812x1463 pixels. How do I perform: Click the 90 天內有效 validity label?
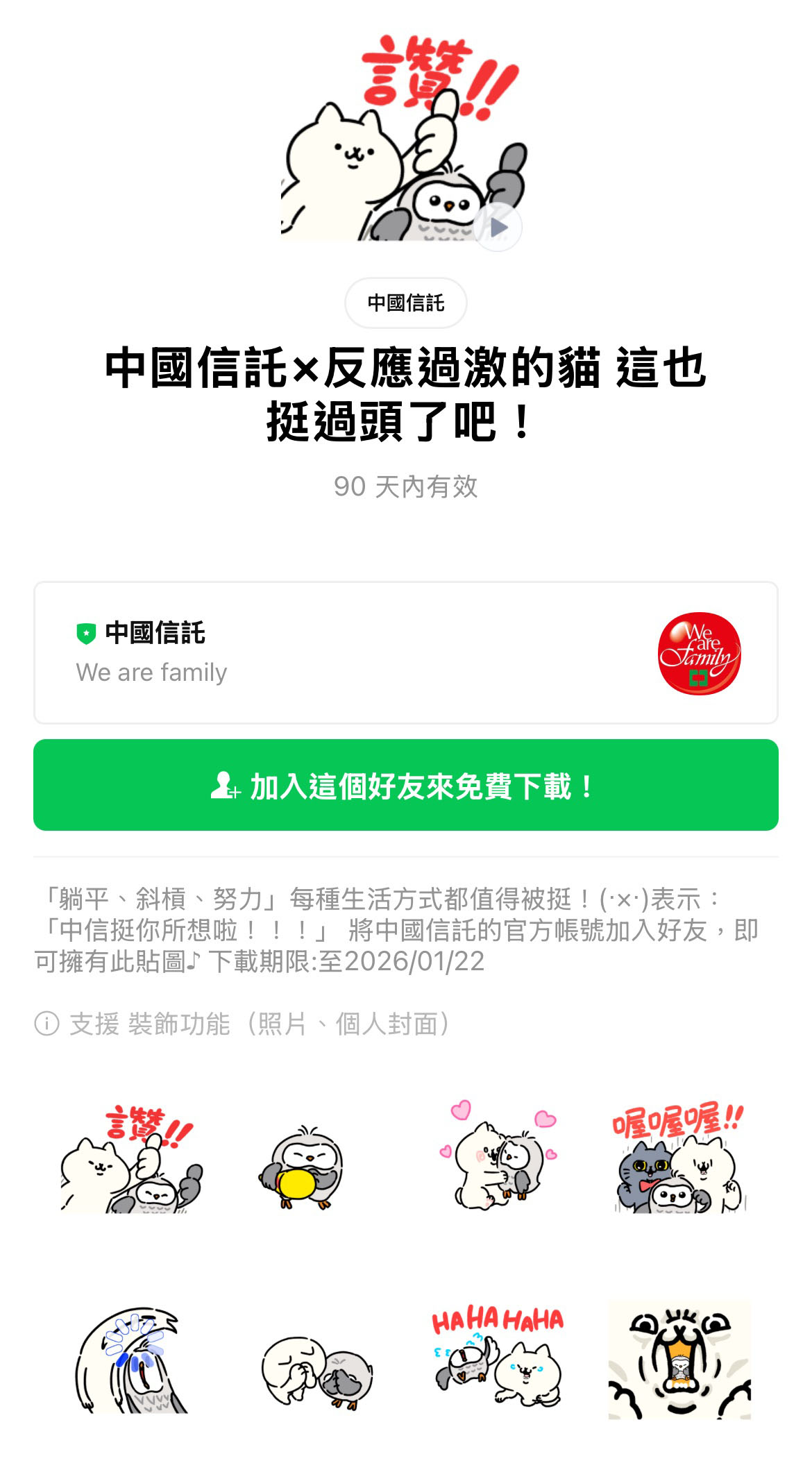(406, 488)
